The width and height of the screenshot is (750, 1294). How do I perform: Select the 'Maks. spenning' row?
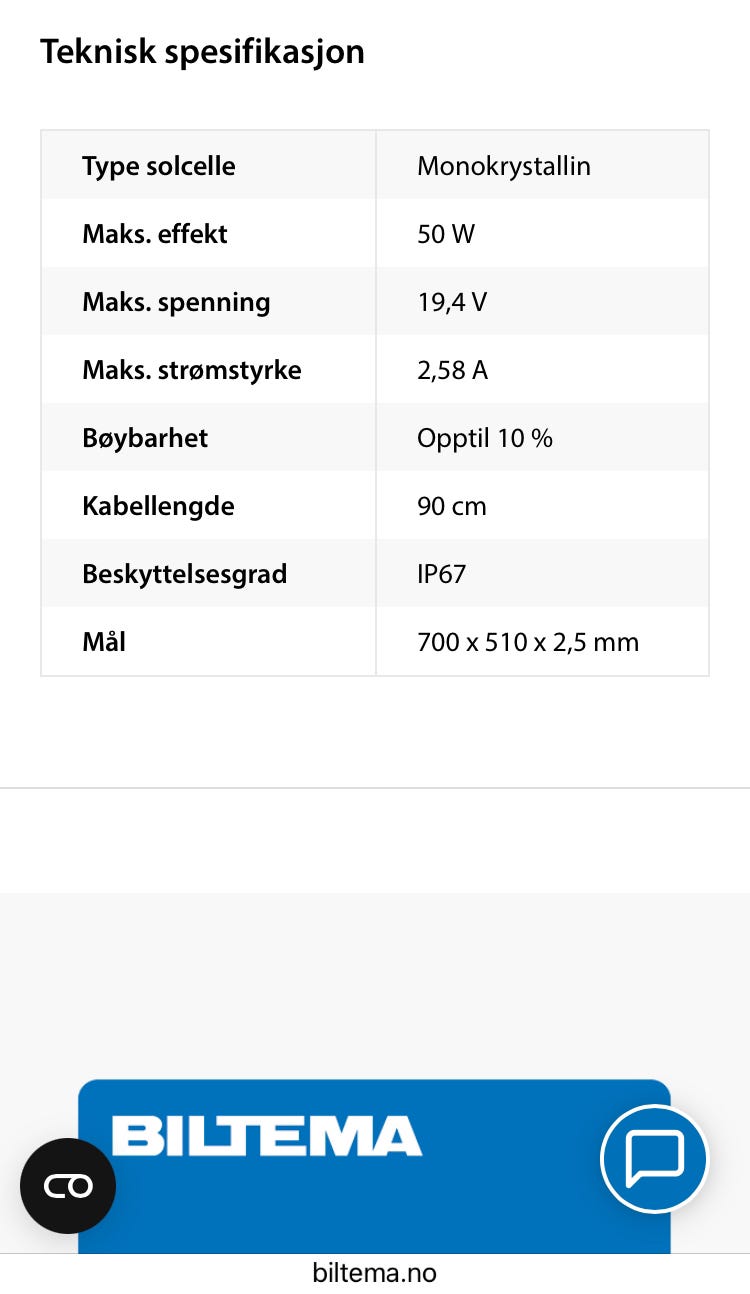pos(375,301)
